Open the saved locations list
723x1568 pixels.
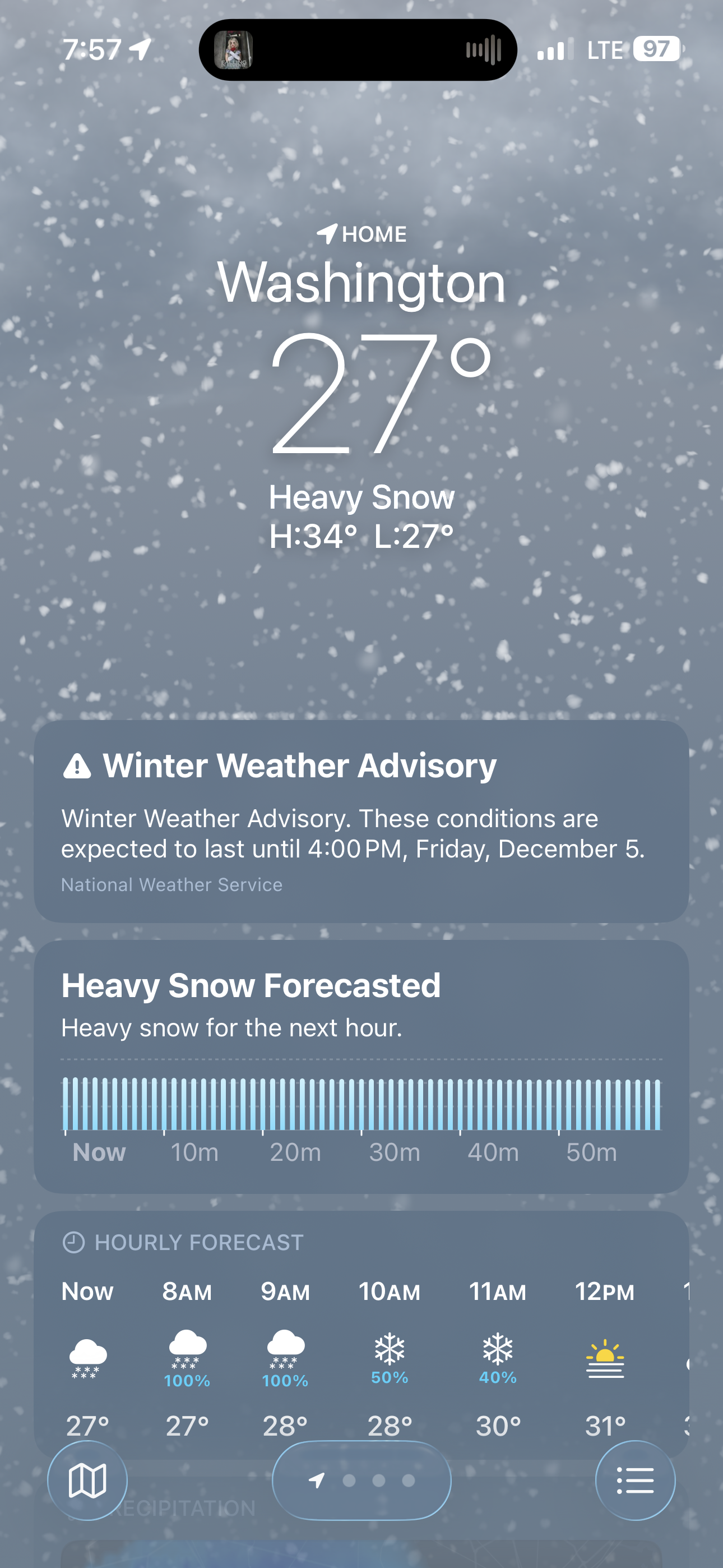635,1480
